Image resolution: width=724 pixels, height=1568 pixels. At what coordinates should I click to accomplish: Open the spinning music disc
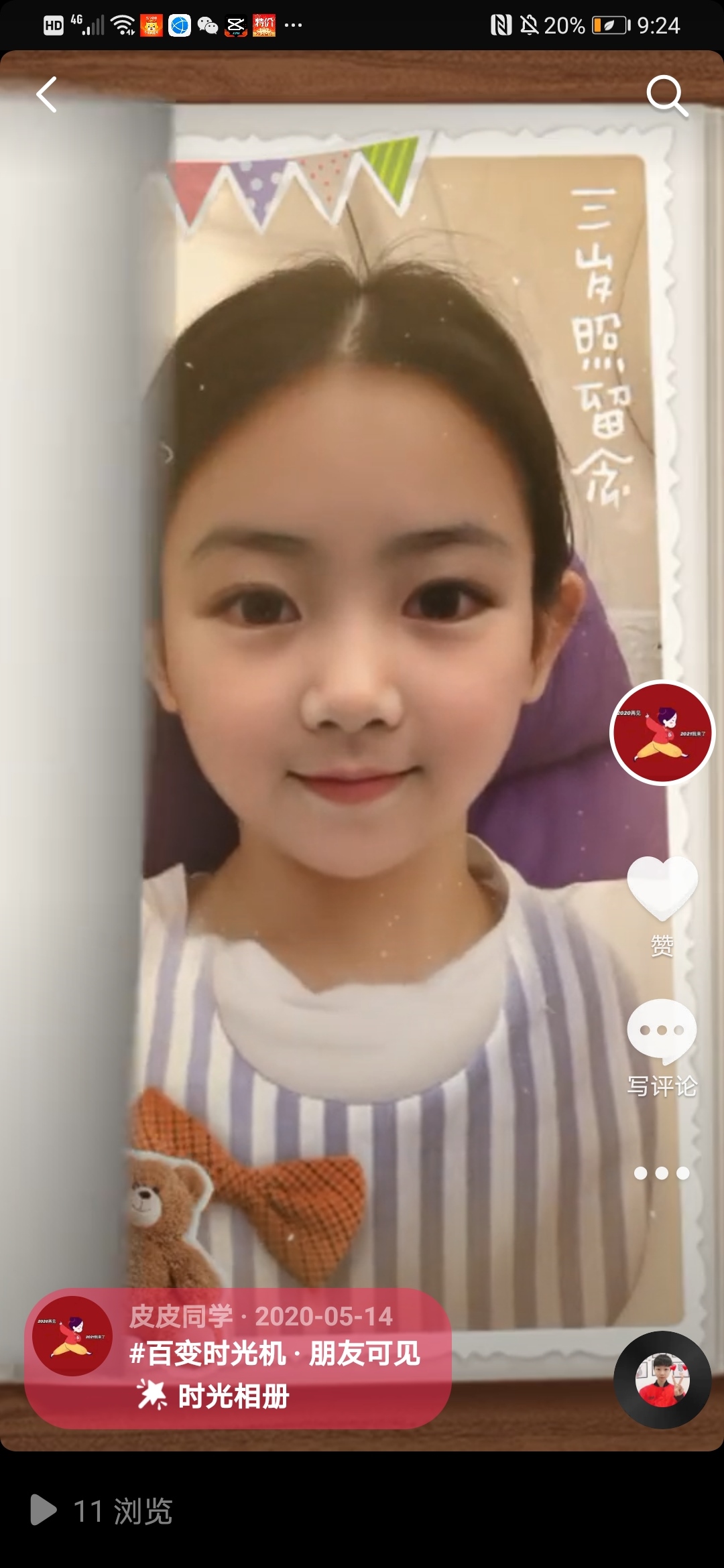662,1379
